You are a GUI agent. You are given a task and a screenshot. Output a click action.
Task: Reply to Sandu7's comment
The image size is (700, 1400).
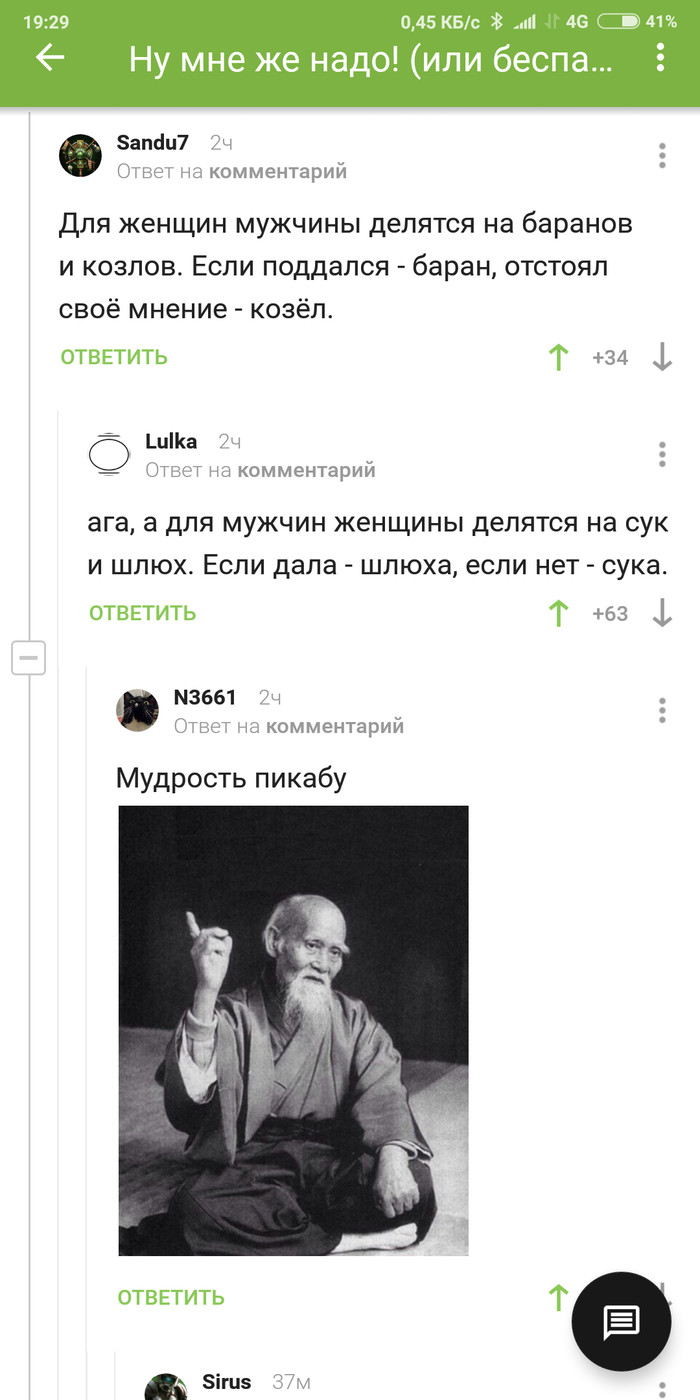pos(114,357)
